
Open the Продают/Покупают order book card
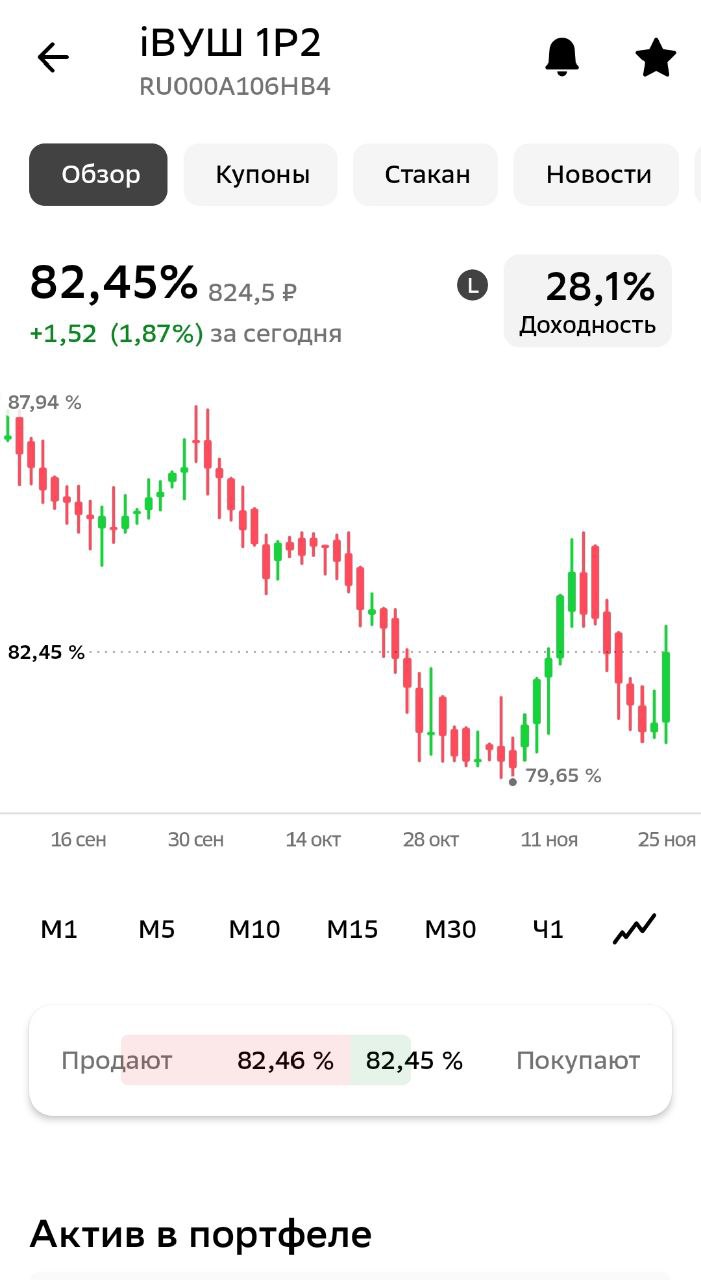point(350,1060)
